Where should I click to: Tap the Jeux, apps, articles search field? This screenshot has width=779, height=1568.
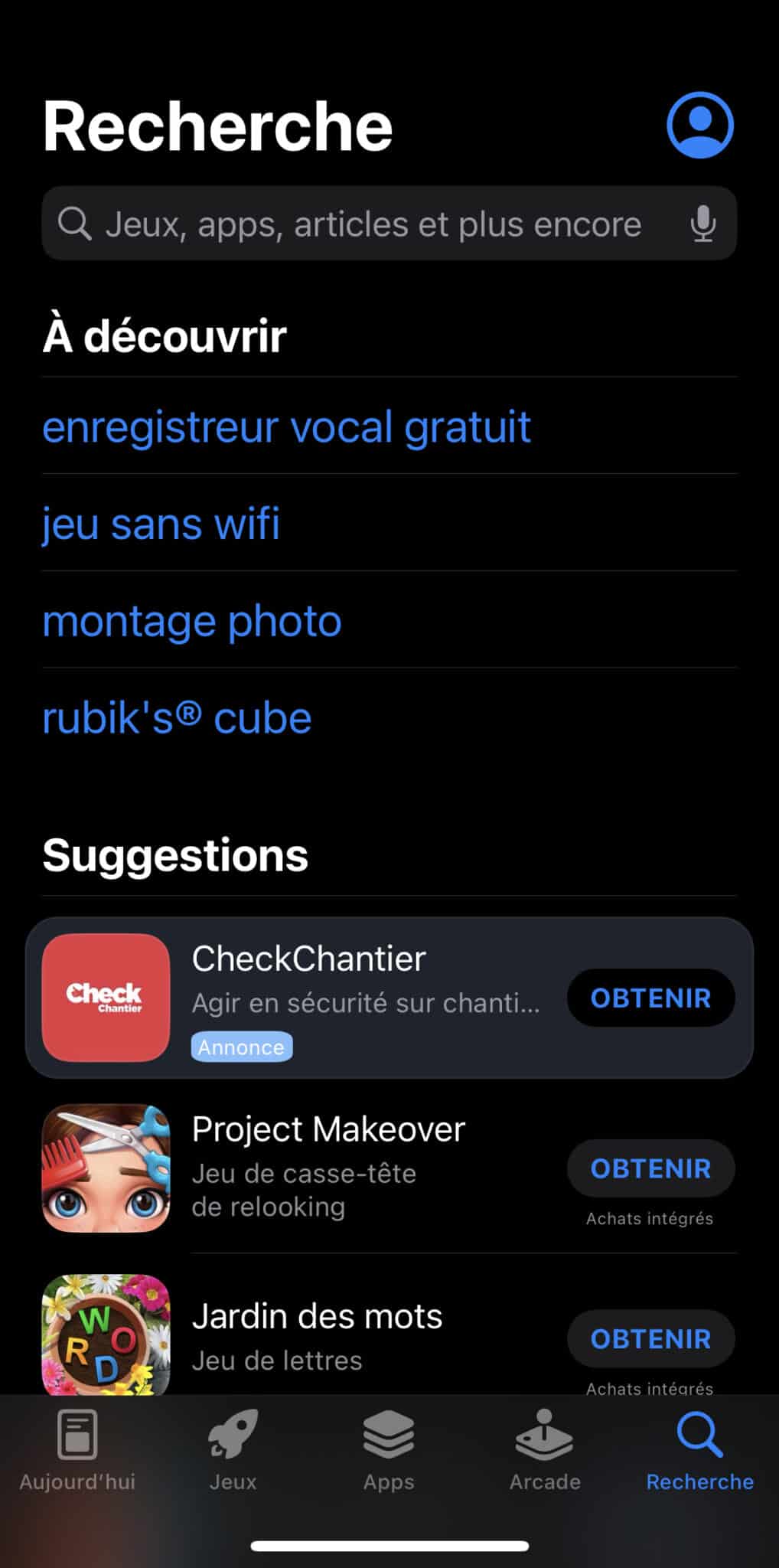coord(373,224)
